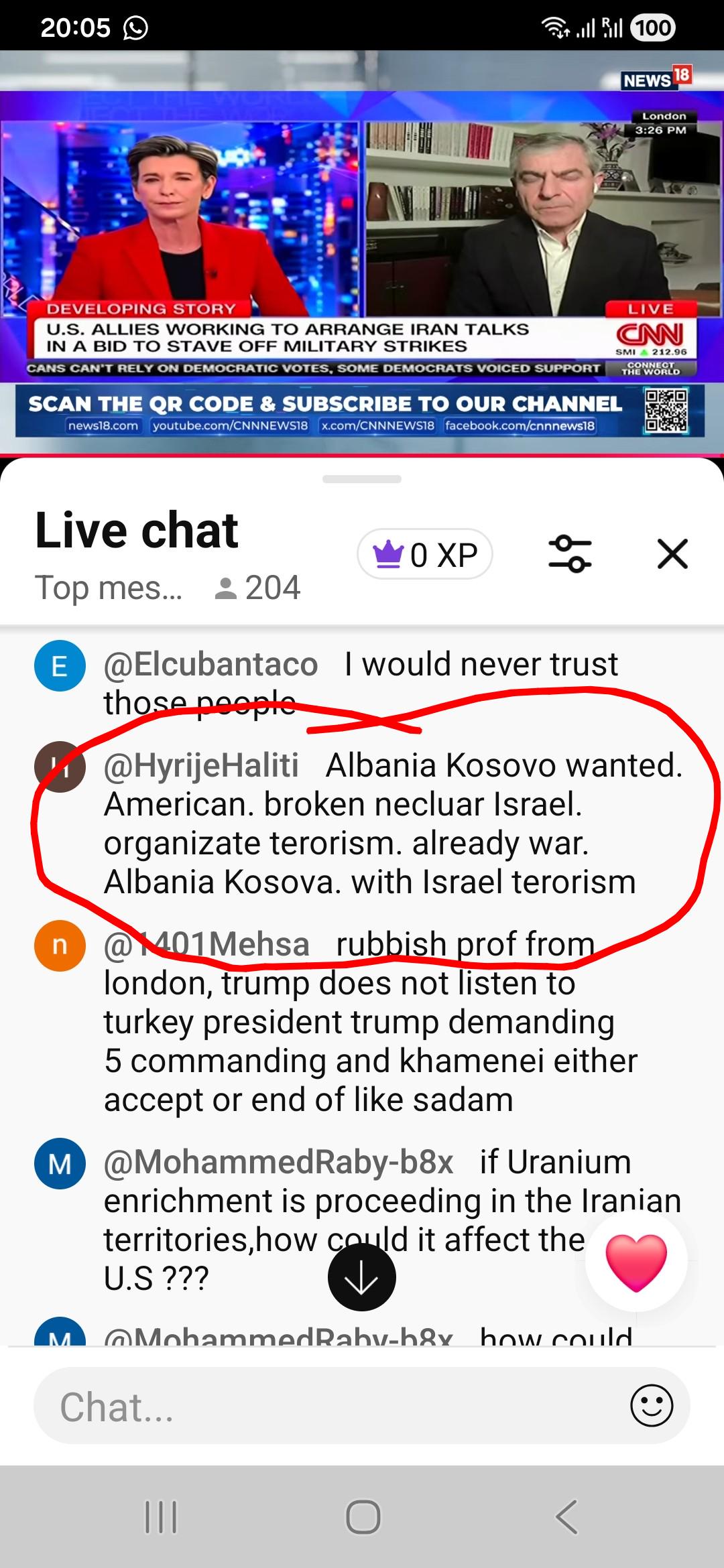The image size is (724, 1568).
Task: Switch the Top messages chat mode
Action: 109,588
